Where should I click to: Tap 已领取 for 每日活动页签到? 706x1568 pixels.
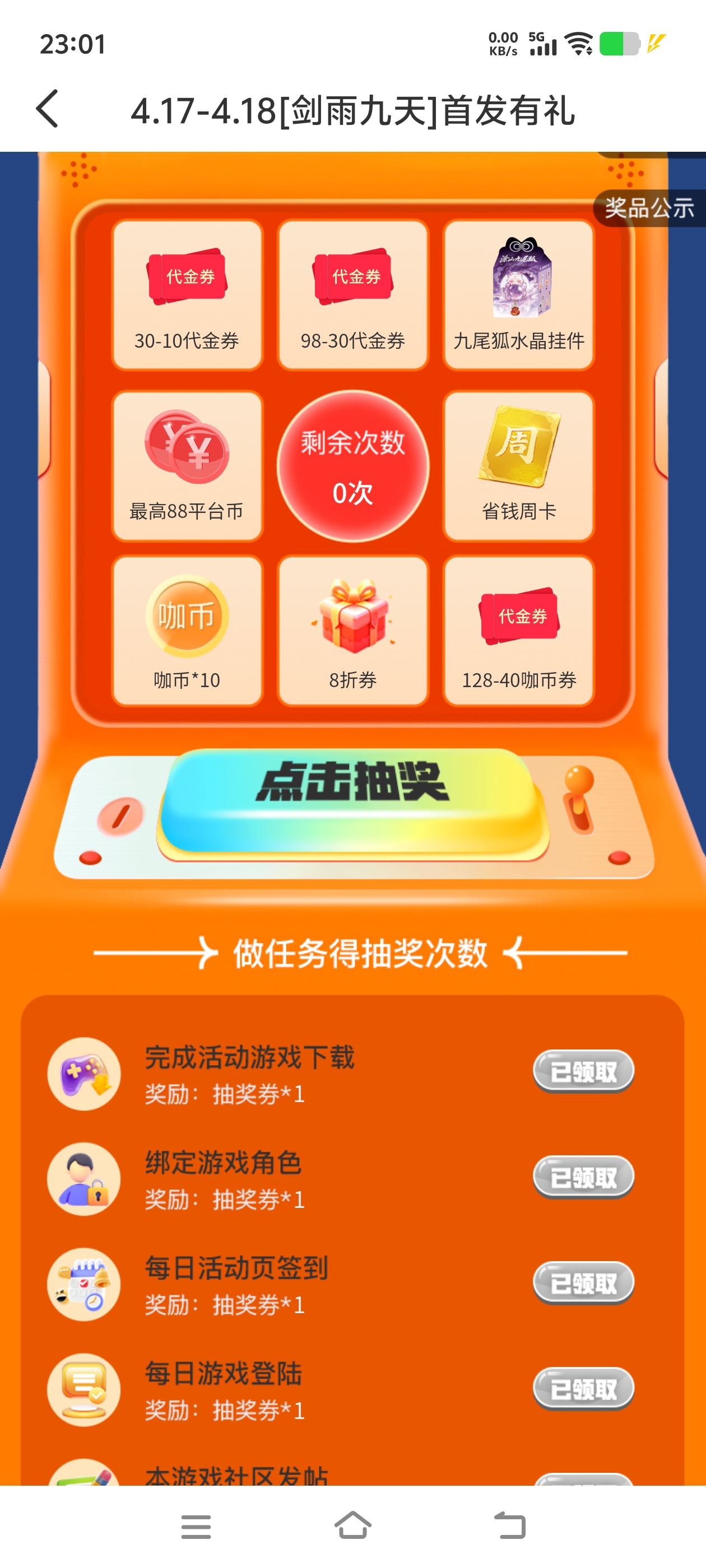[x=583, y=1282]
